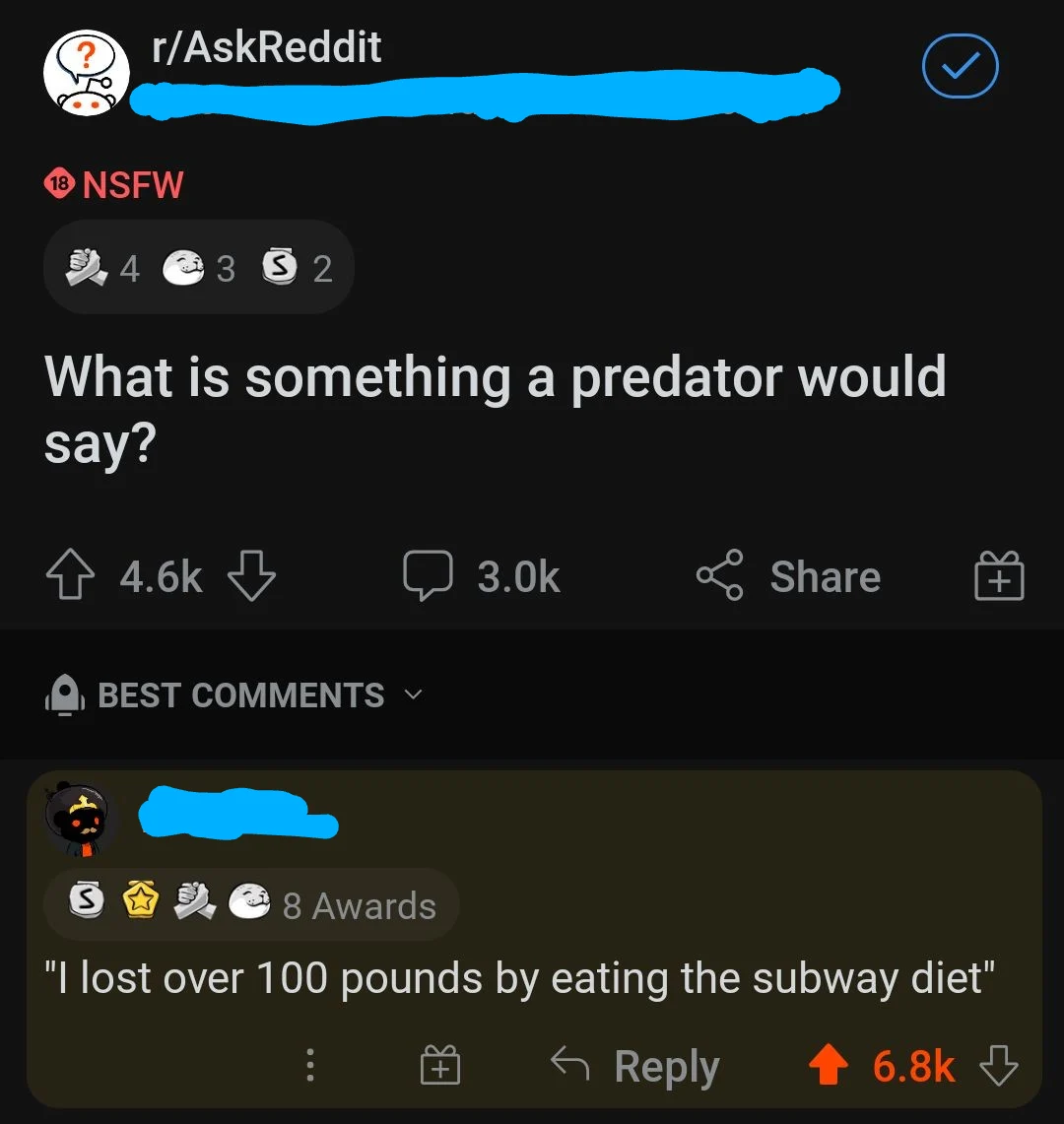Screen dimensions: 1064x1124
Task: Open the 3.0k comments on the post
Action: coord(483,577)
